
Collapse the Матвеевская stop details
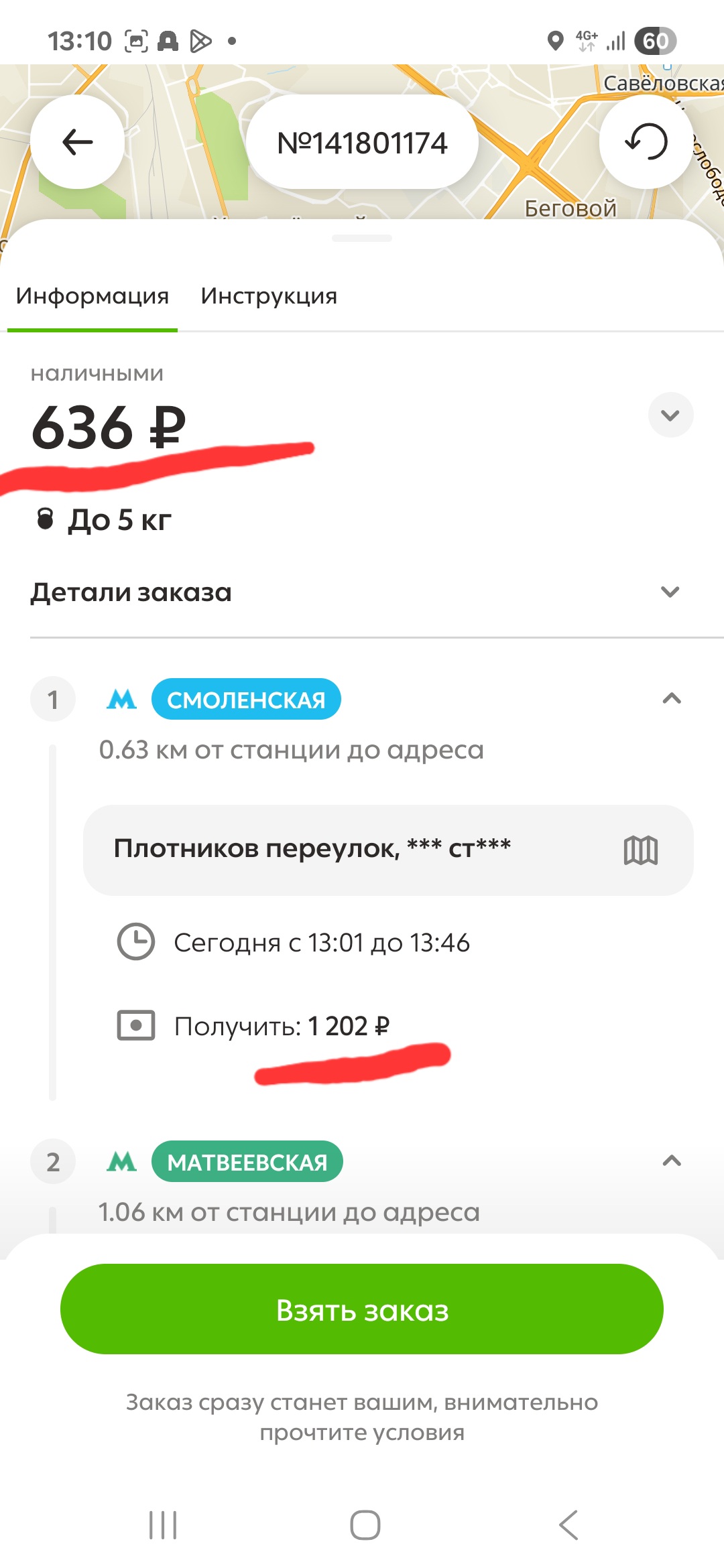click(671, 1161)
